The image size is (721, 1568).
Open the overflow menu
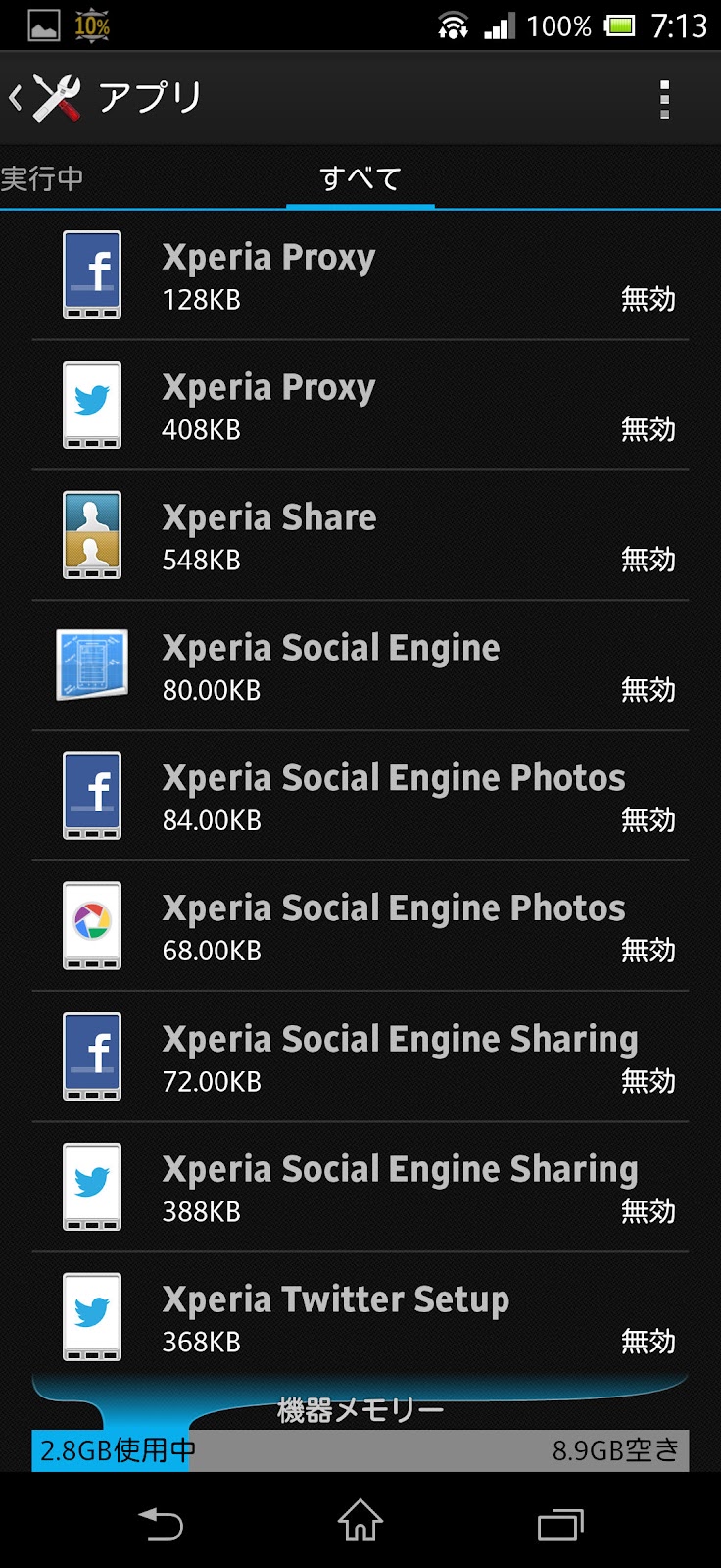click(x=664, y=99)
